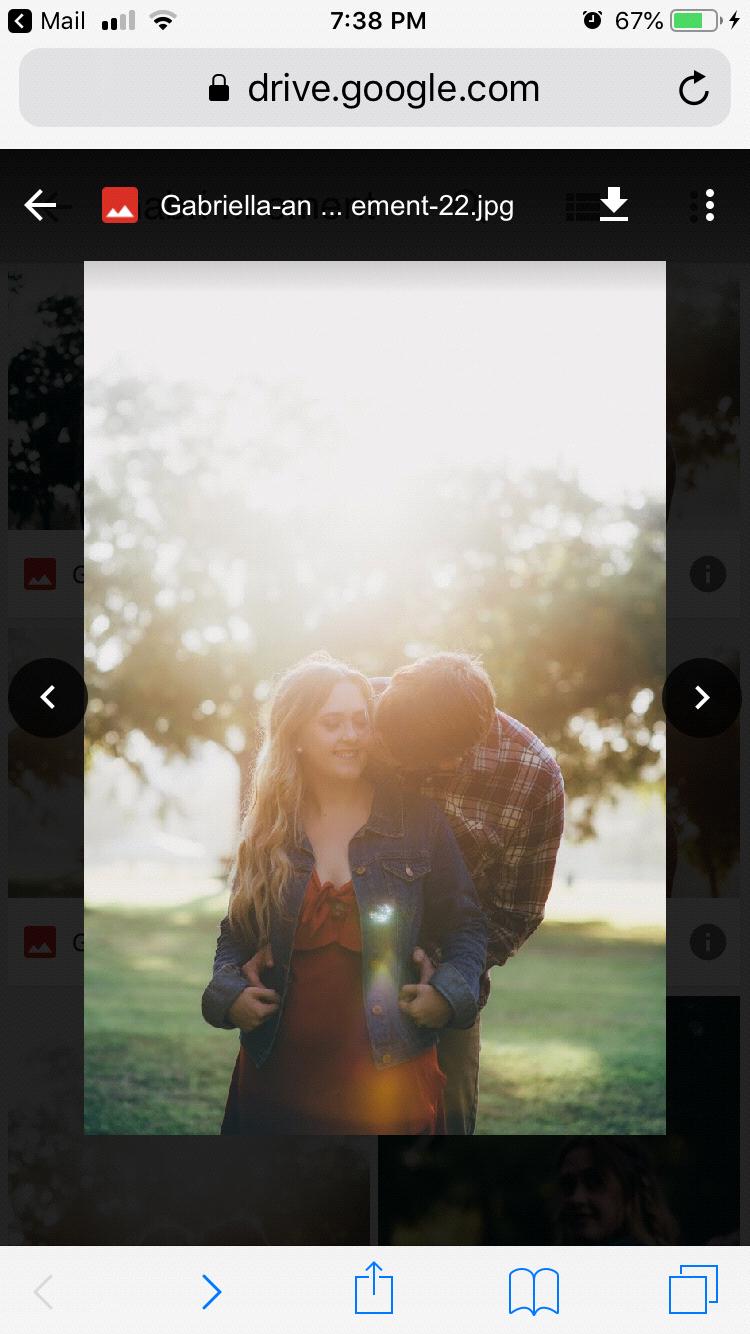Tap the drive.google.com address bar
The image size is (750, 1334).
click(375, 88)
